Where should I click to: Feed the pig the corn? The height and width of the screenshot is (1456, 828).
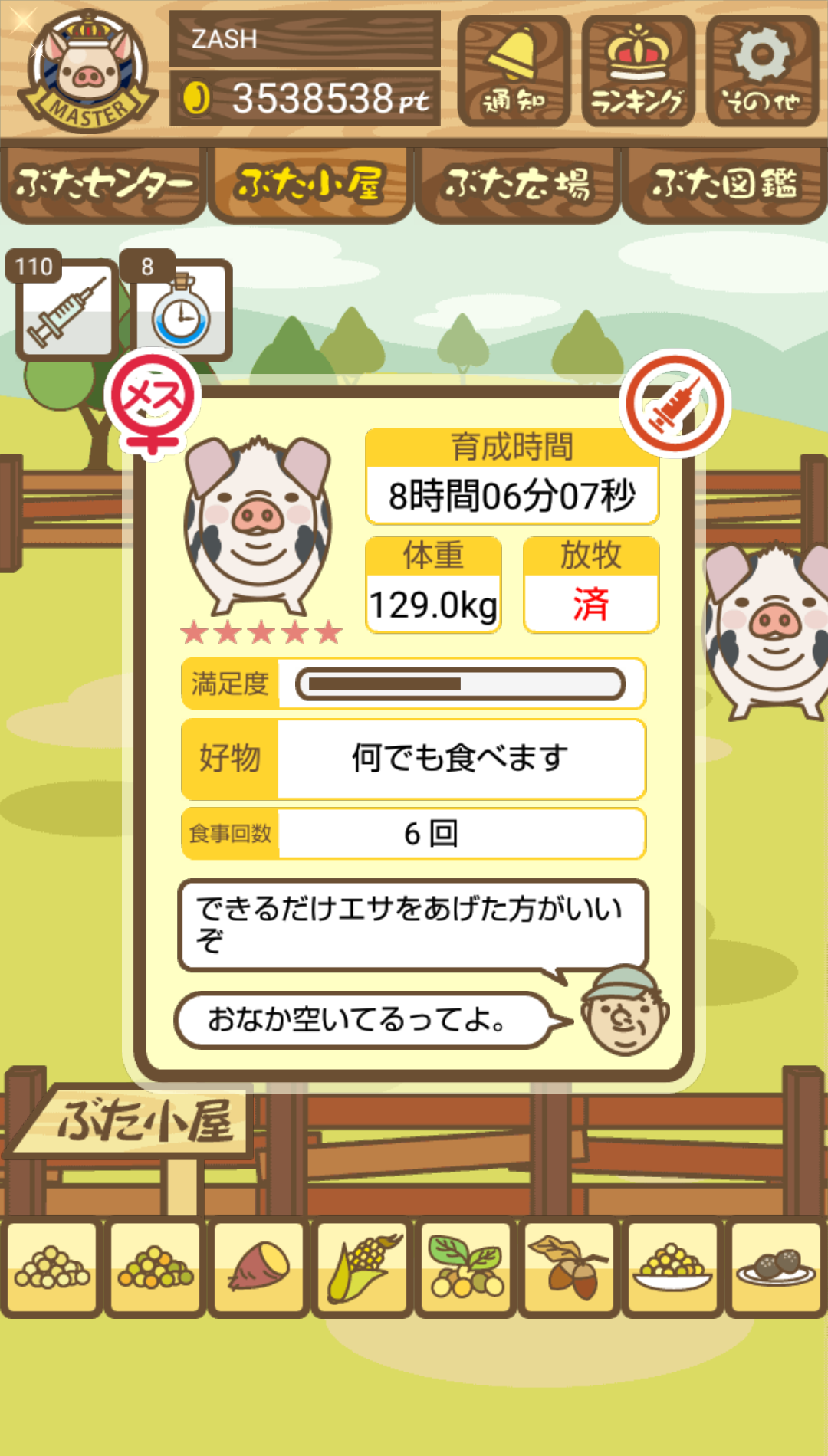point(362,1267)
